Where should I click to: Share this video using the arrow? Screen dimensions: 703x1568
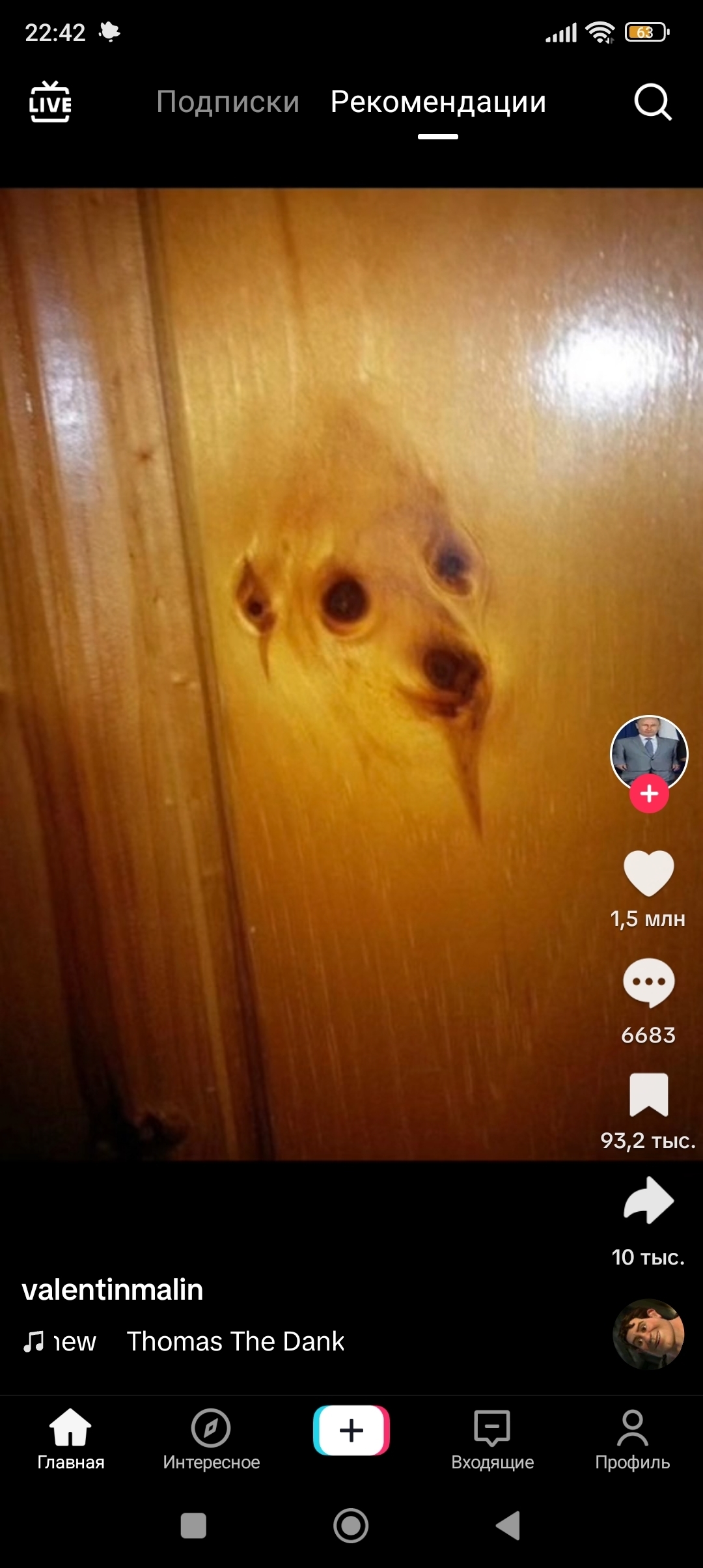[649, 1200]
